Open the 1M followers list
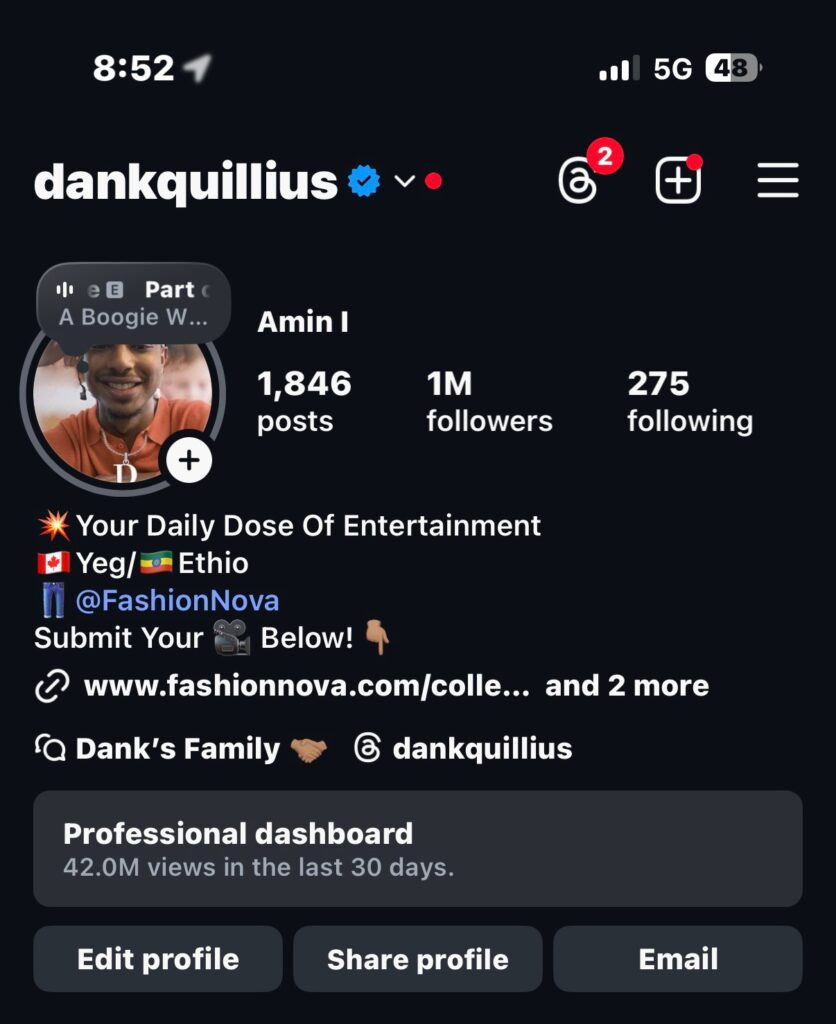This screenshot has height=1024, width=836. pyautogui.click(x=489, y=400)
